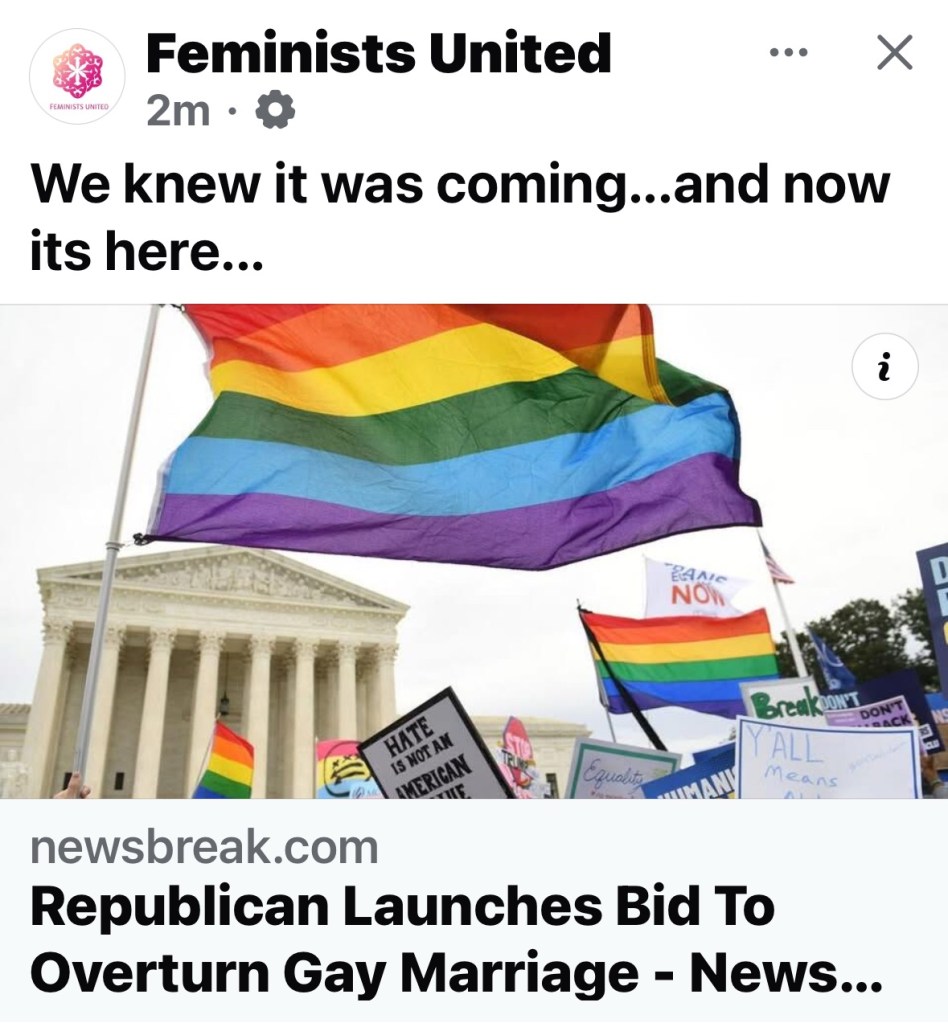View the post's audience settings gear
The height and width of the screenshot is (1023, 948).
(276, 112)
